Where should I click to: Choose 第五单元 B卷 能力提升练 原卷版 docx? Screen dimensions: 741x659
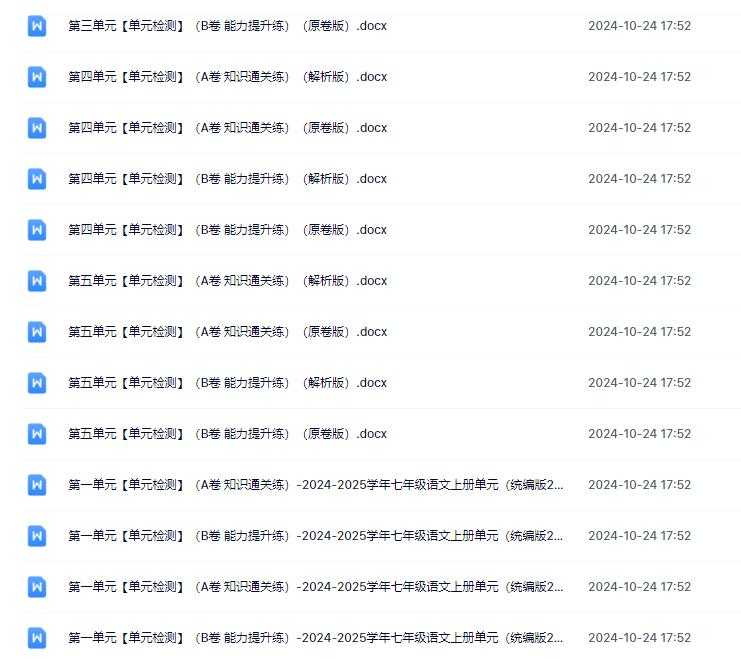(x=227, y=434)
